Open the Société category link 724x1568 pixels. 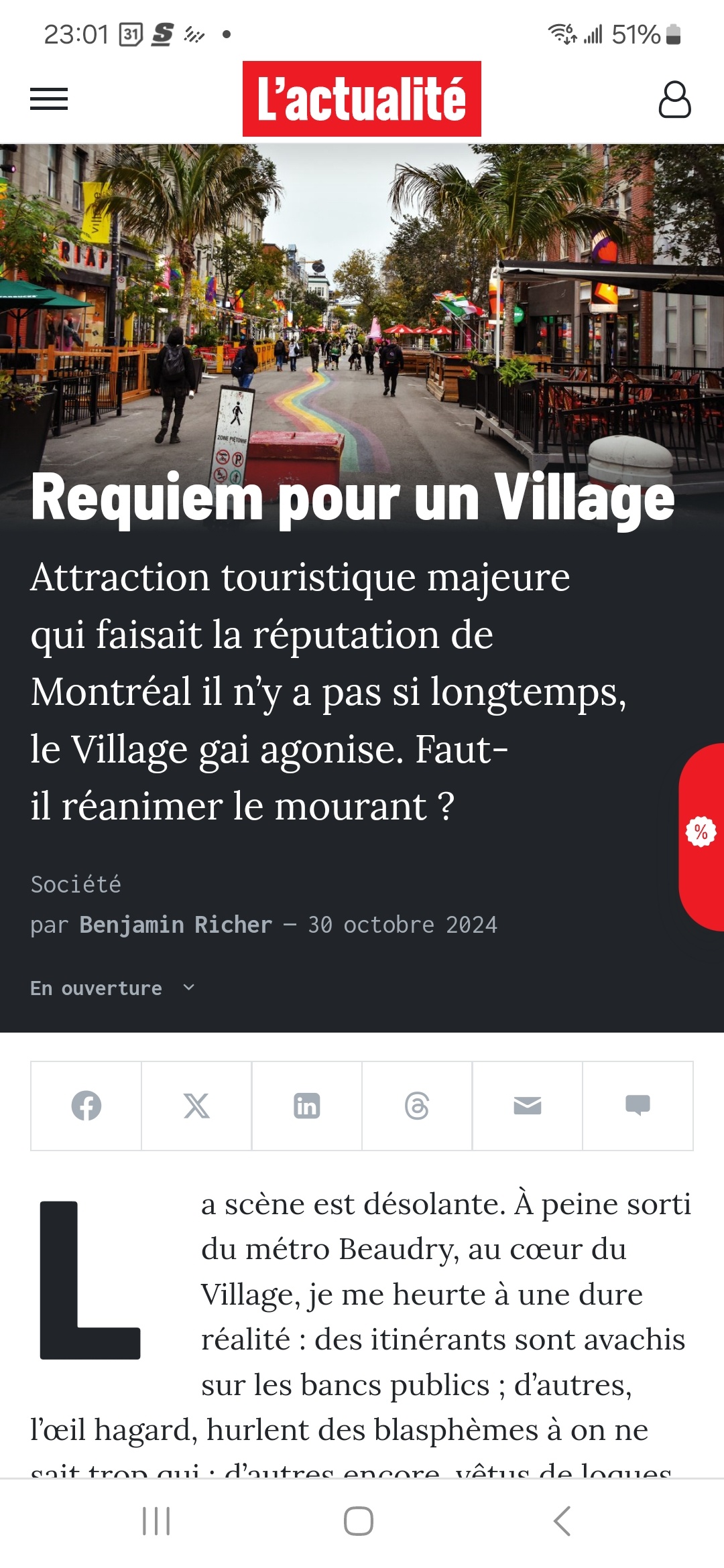pos(76,885)
